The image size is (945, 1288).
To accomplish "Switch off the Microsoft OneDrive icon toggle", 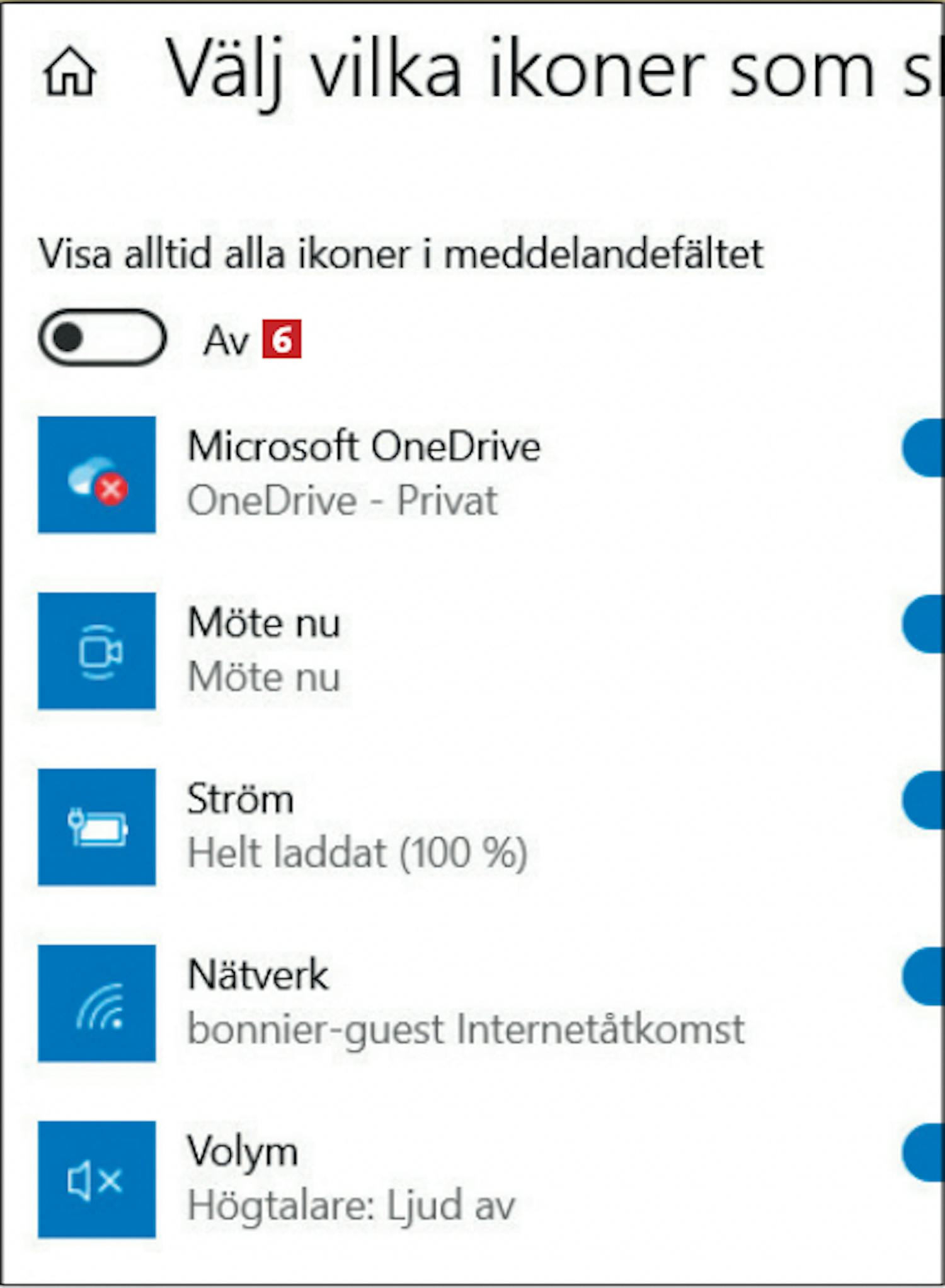I will point(924,448).
